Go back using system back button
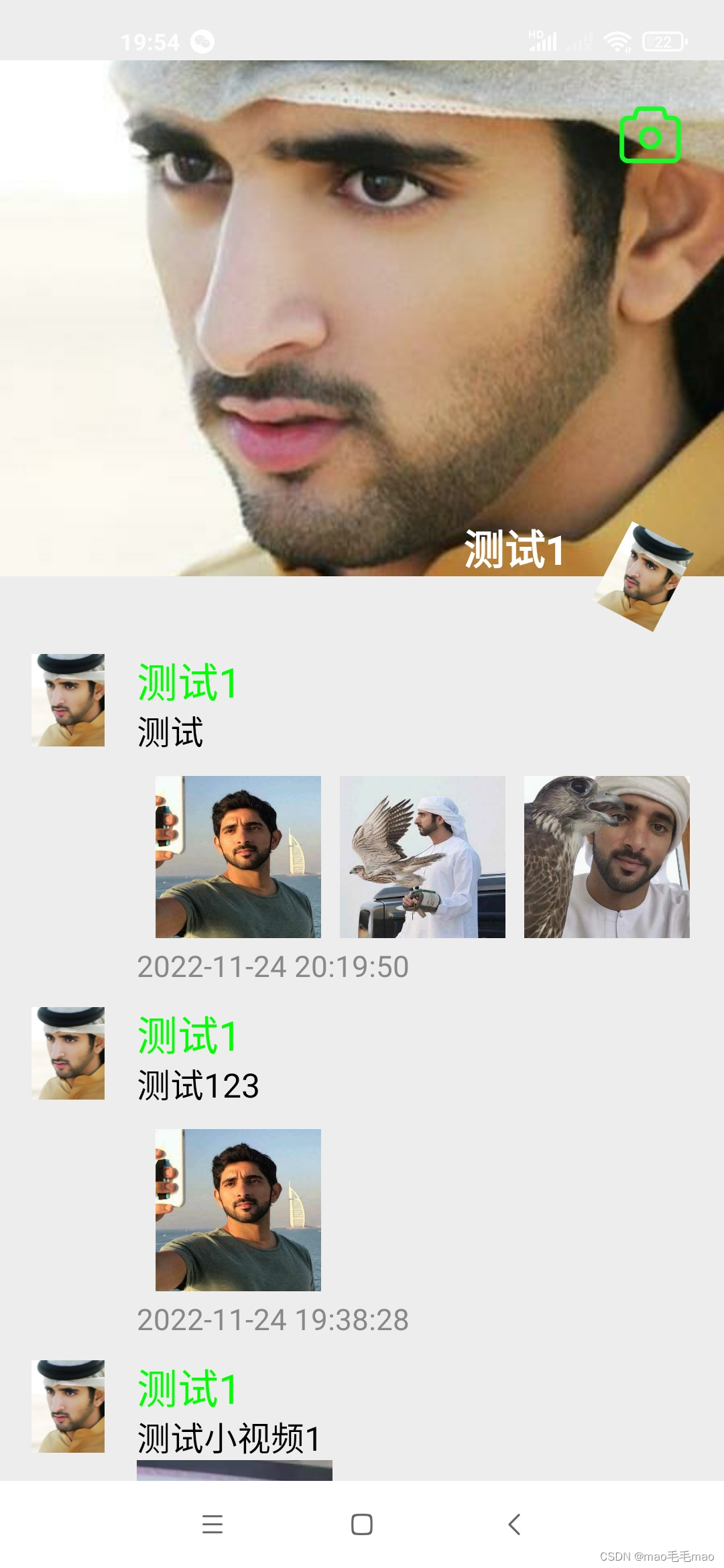This screenshot has width=724, height=1568. click(x=514, y=1524)
